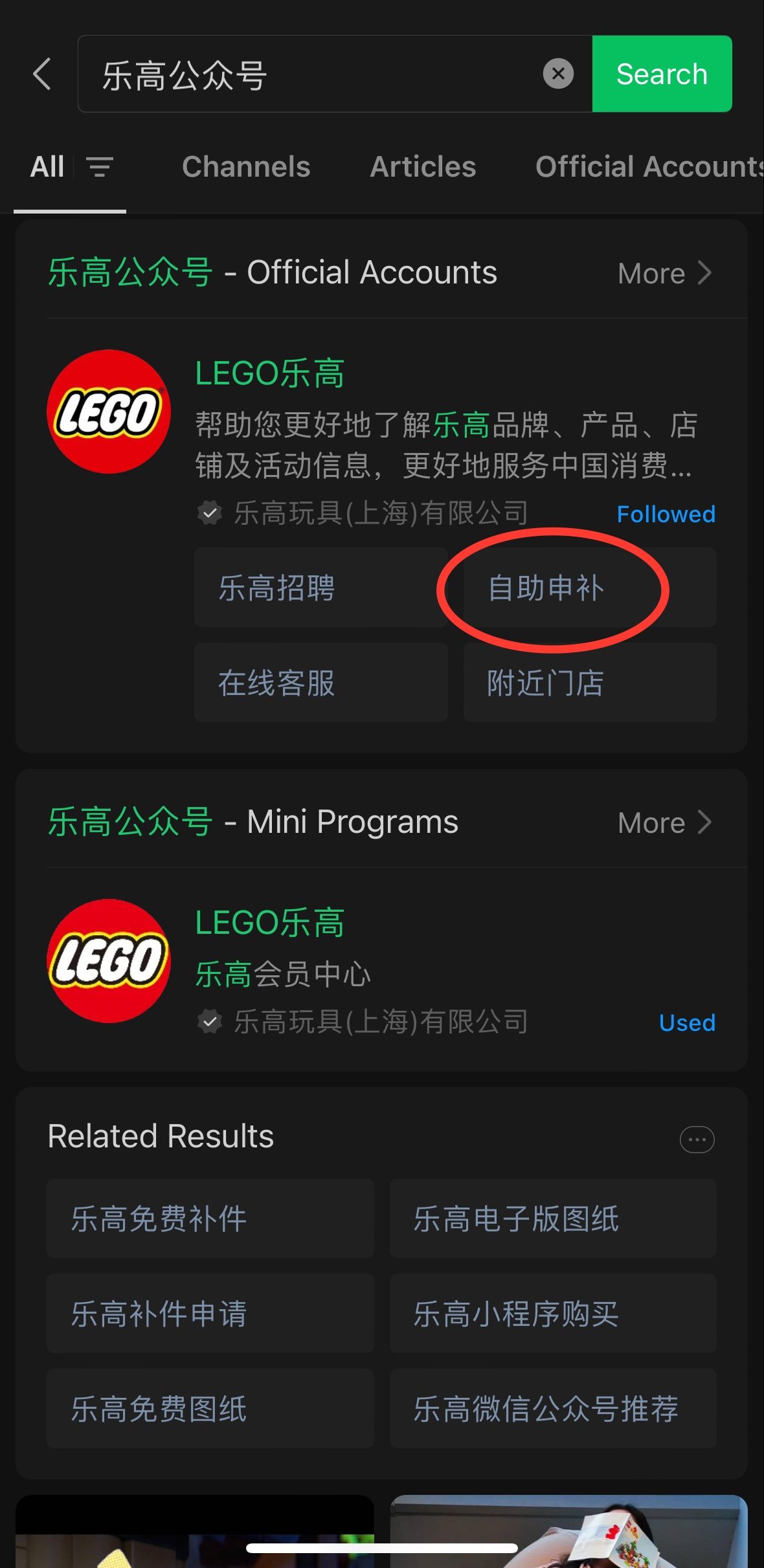Switch to the Channels tab
Viewport: 764px width, 1568px height.
coord(246,167)
